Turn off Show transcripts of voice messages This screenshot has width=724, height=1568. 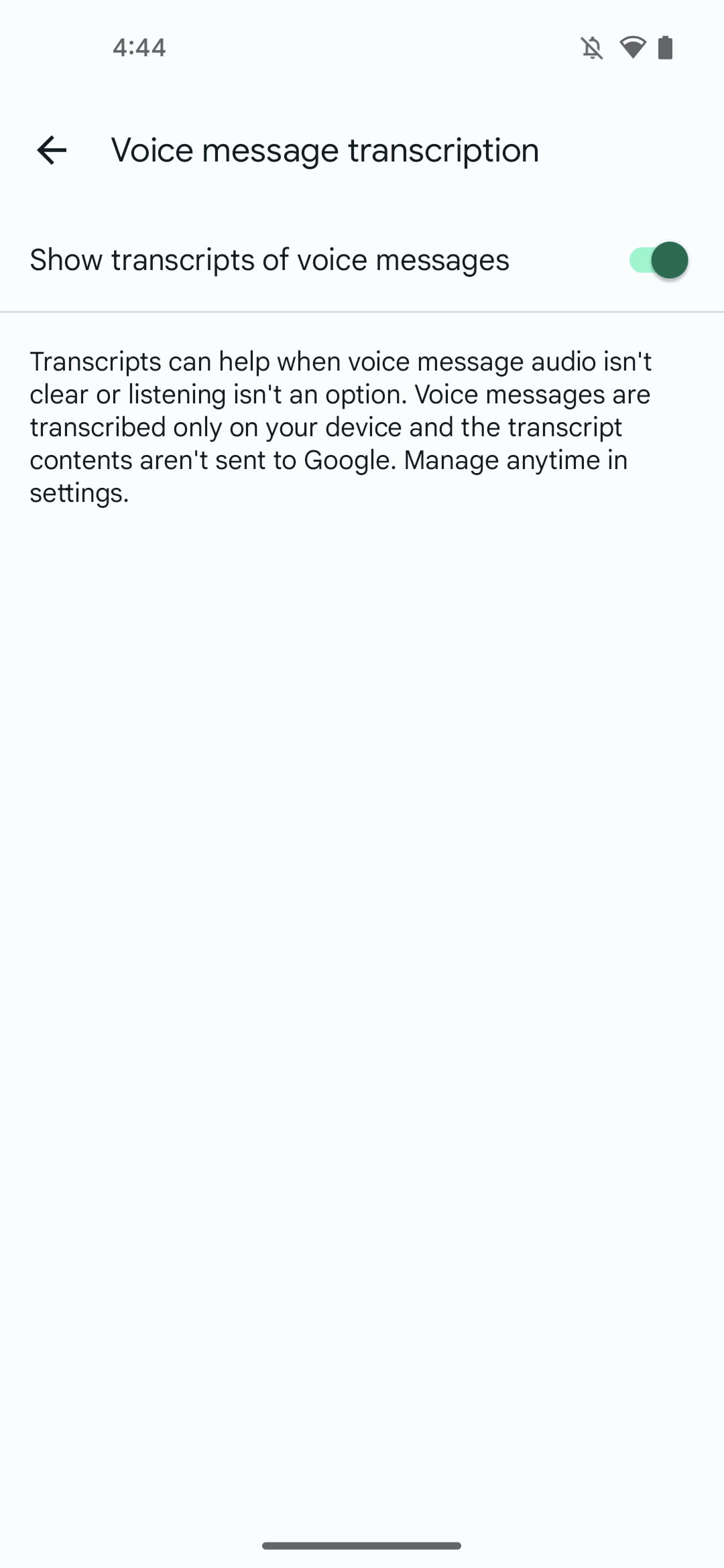(x=658, y=260)
